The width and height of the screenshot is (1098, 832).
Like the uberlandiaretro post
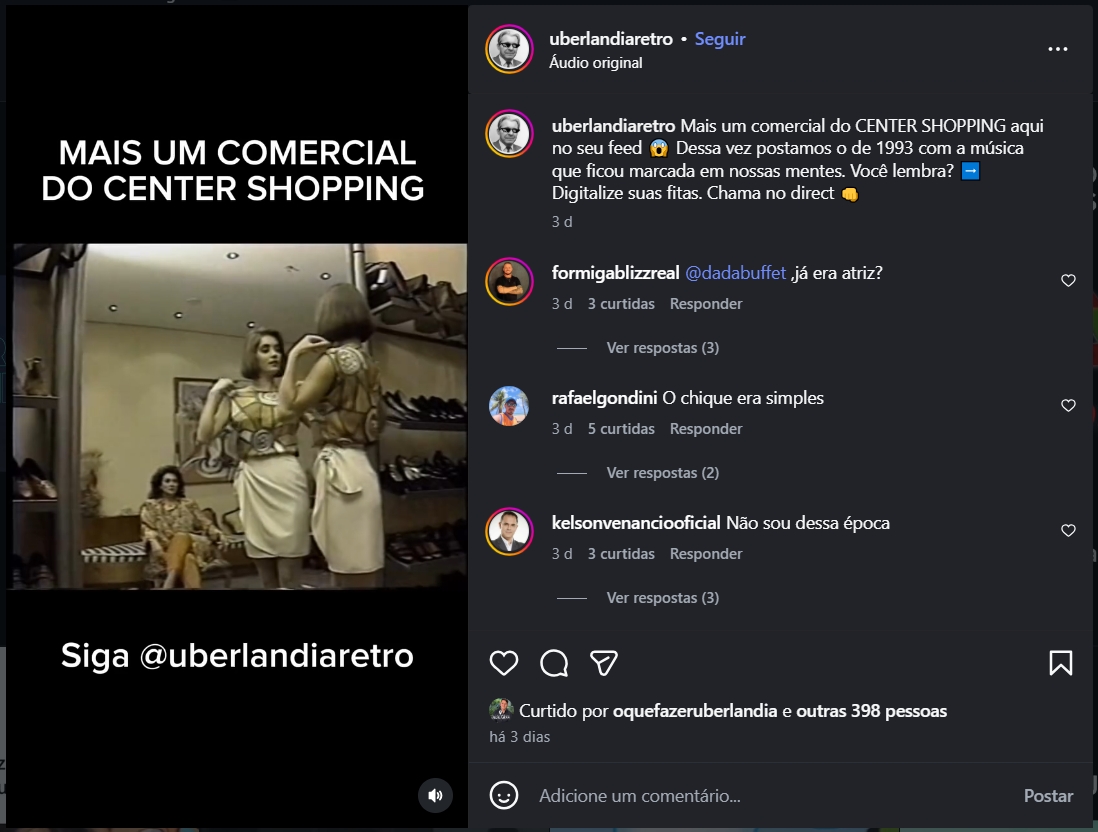pos(504,663)
